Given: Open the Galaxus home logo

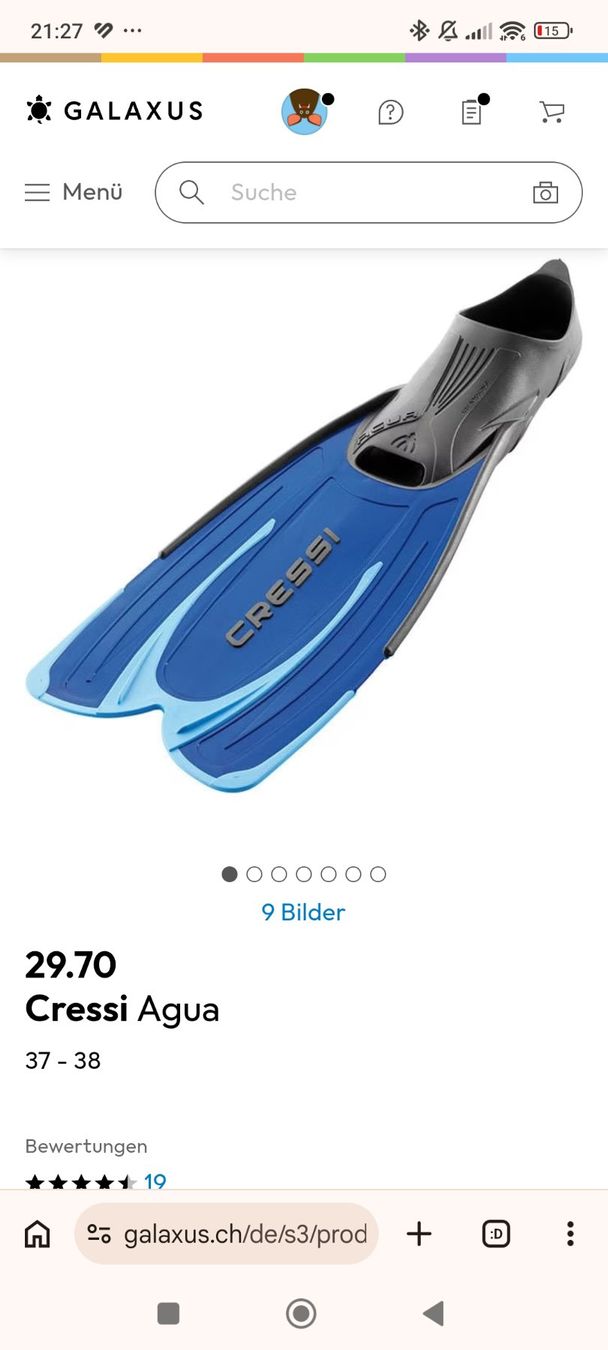Looking at the screenshot, I should 114,110.
